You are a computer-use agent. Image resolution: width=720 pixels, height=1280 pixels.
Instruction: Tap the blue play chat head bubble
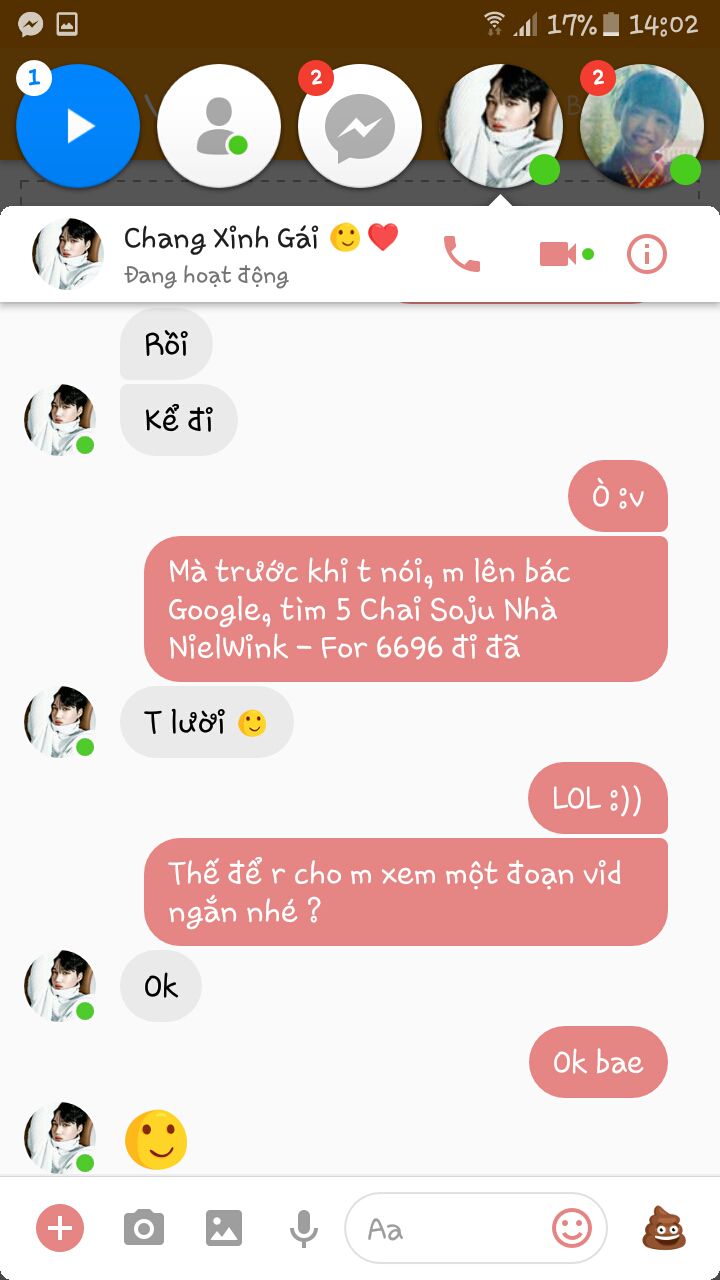tap(78, 126)
